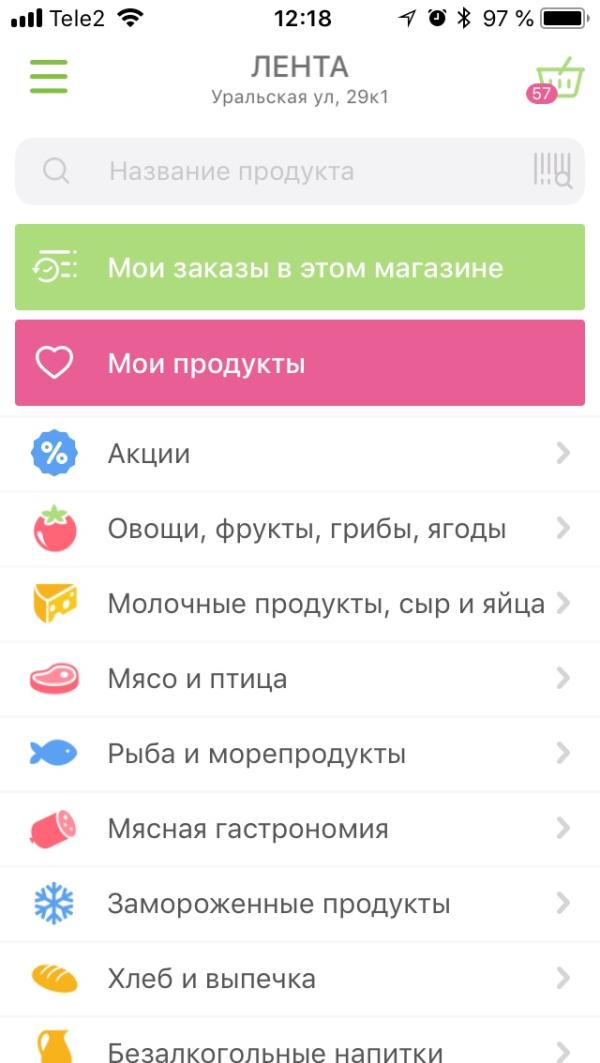Open the hamburger menu
Screen dimensions: 600x1063
pos(48,77)
